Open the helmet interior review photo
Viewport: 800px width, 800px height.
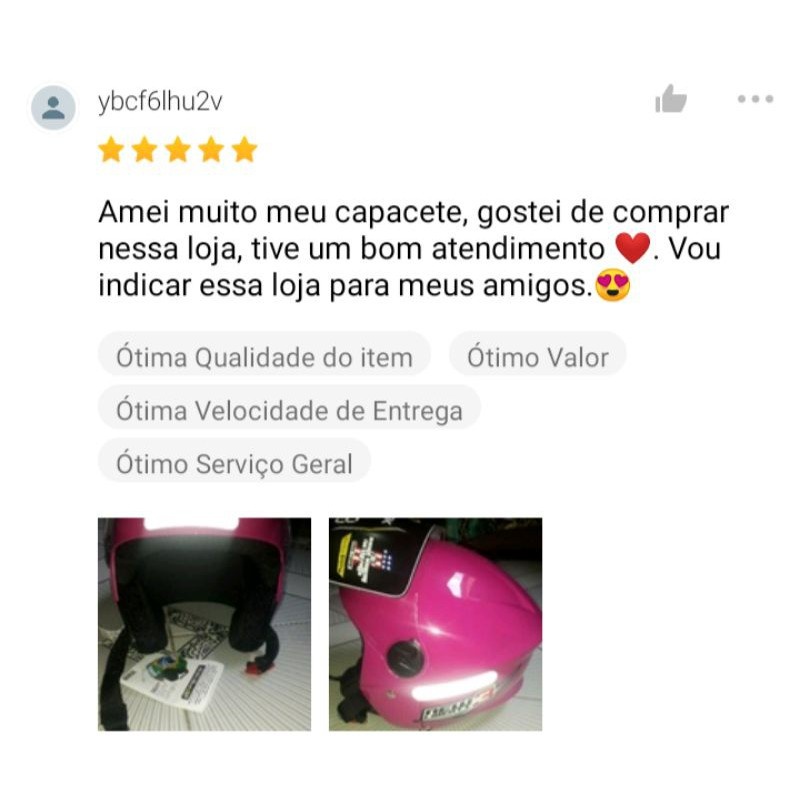[x=204, y=624]
